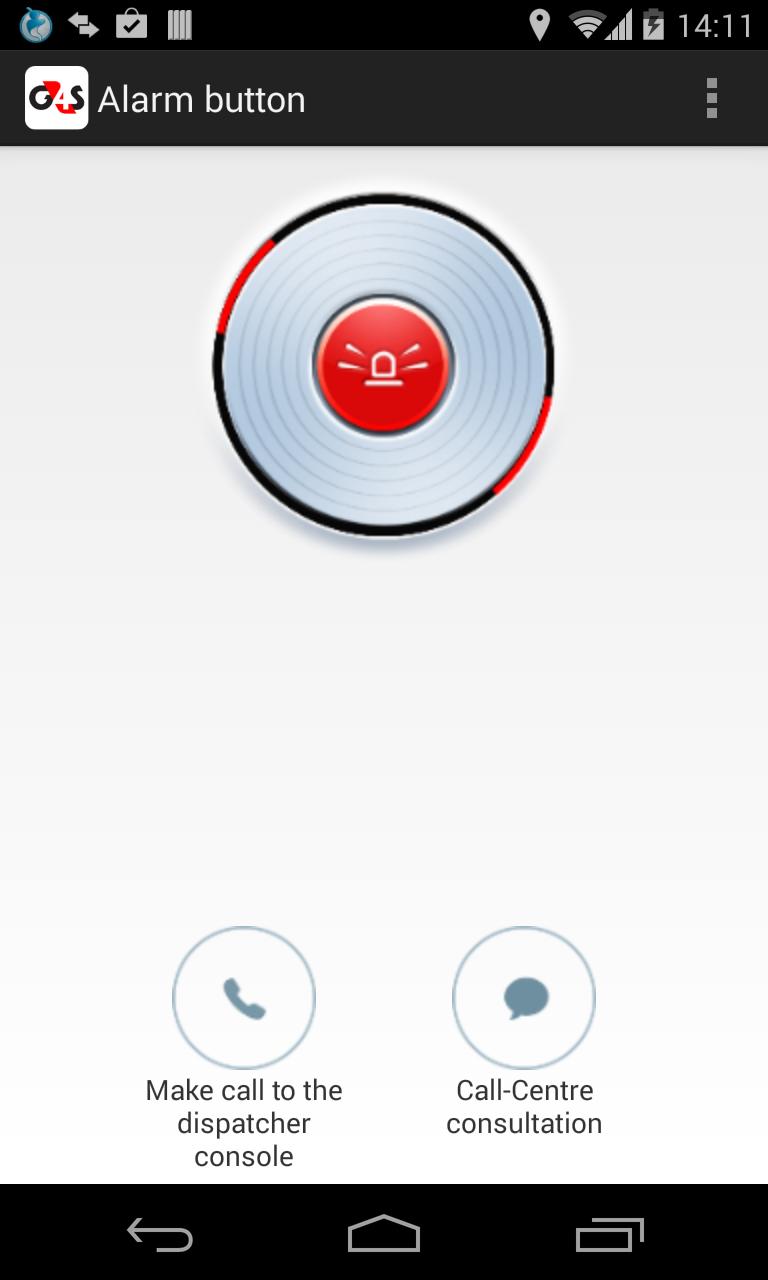Tap the browser globe icon in status bar
The width and height of the screenshot is (768, 1280).
tap(36, 23)
